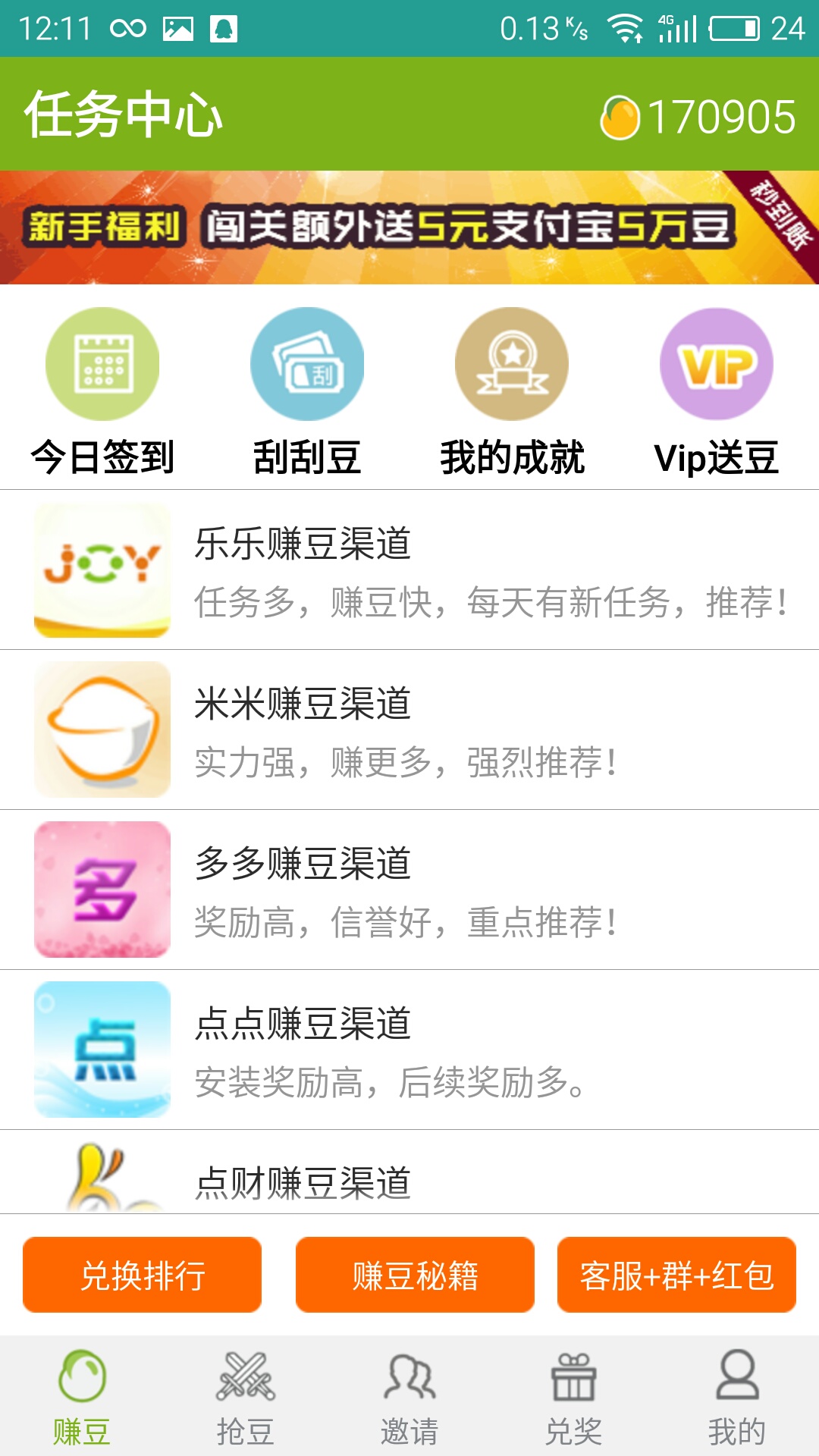Screen dimensions: 819x1456
Task: Switch to the 兑奖 tab
Action: 573,1397
